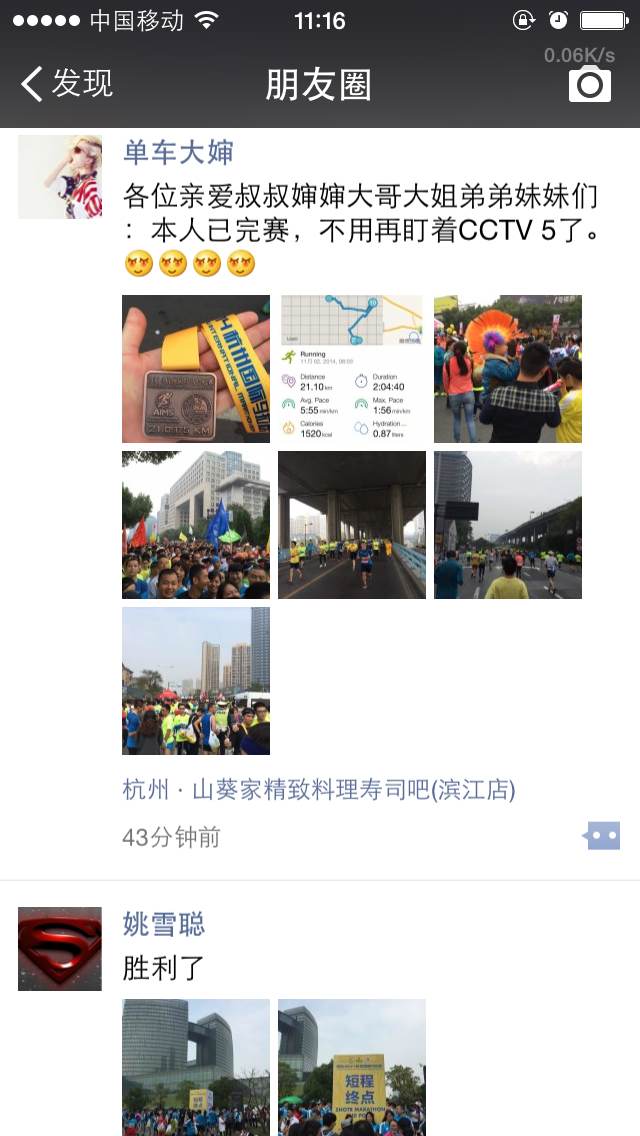Screen dimensions: 640x1136
Task: Open the camera to post a moment
Action: click(x=589, y=84)
